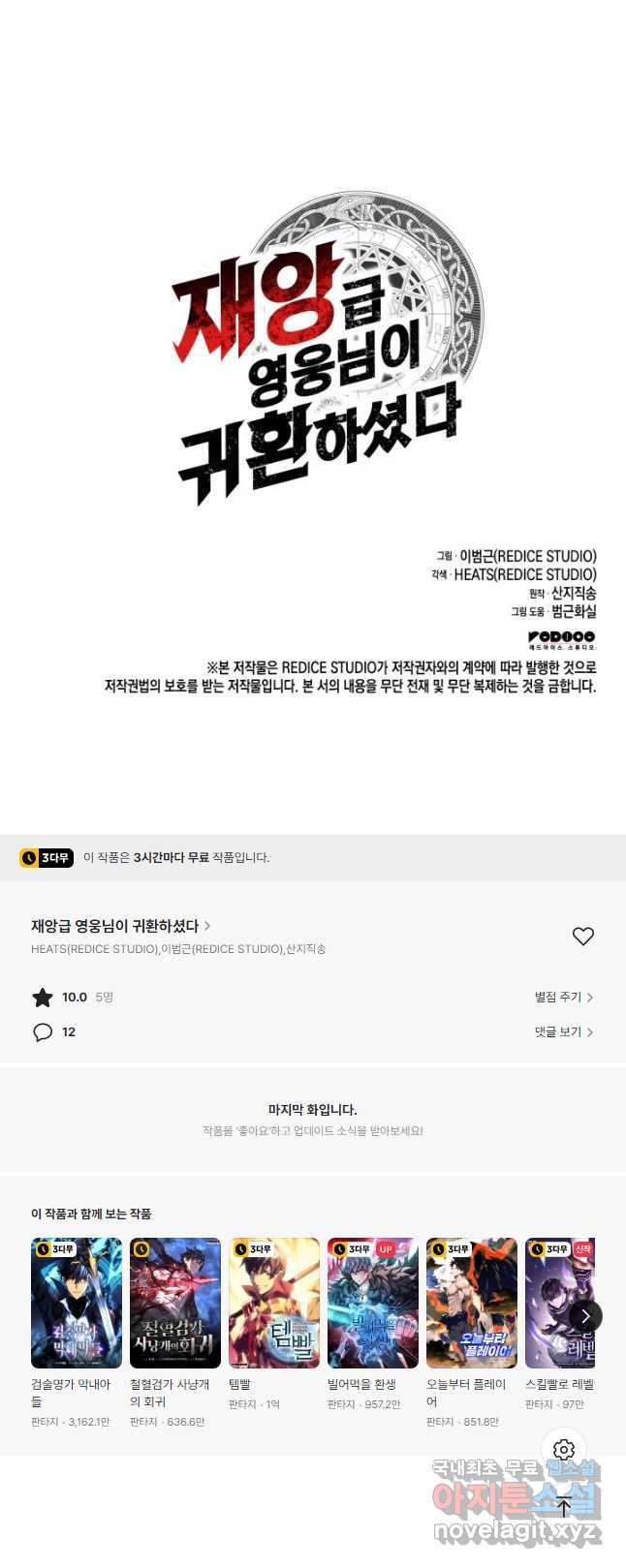Open 빌어먹을 환생 webtoon
Image resolution: width=626 pixels, height=1568 pixels.
click(373, 1303)
